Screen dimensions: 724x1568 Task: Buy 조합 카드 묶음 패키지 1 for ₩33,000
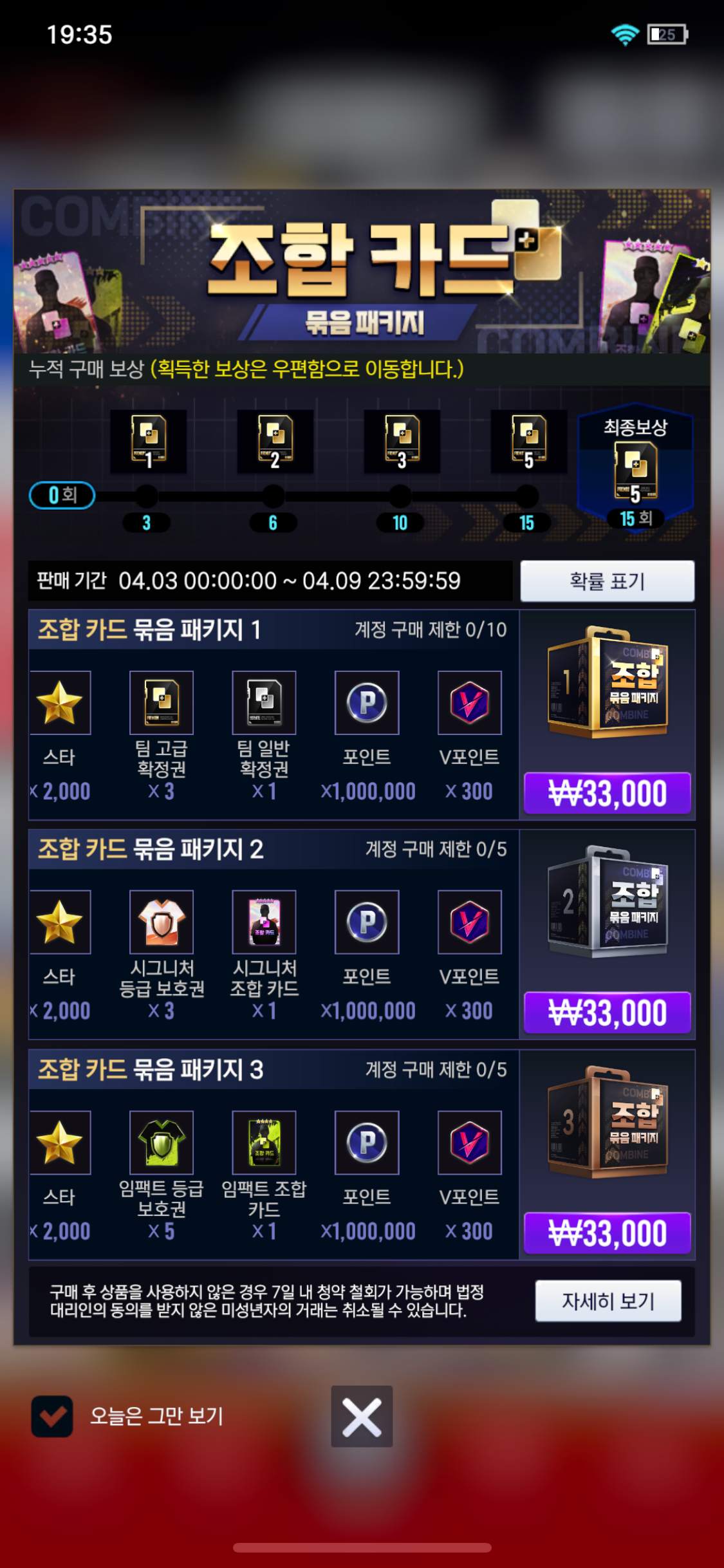[607, 793]
